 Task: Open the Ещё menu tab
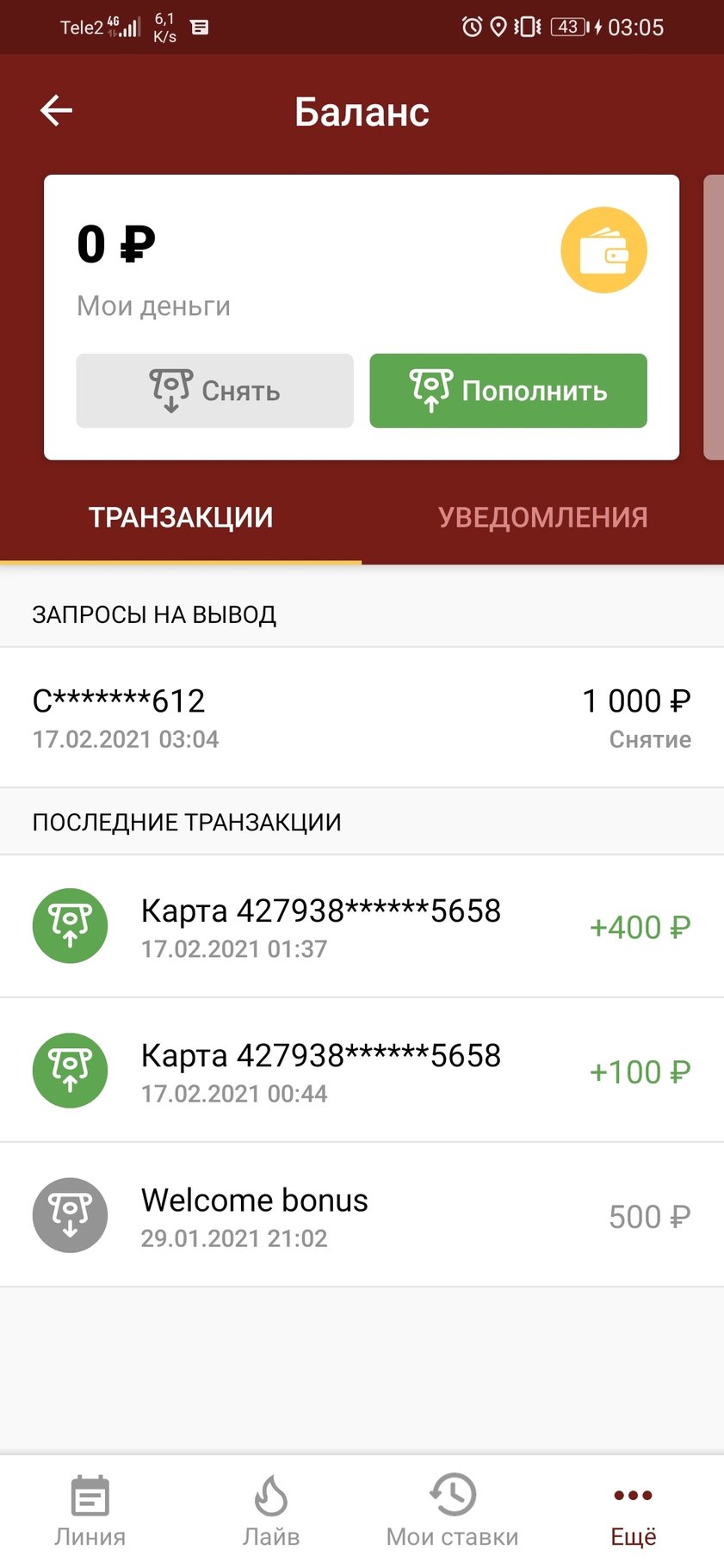tap(633, 1512)
